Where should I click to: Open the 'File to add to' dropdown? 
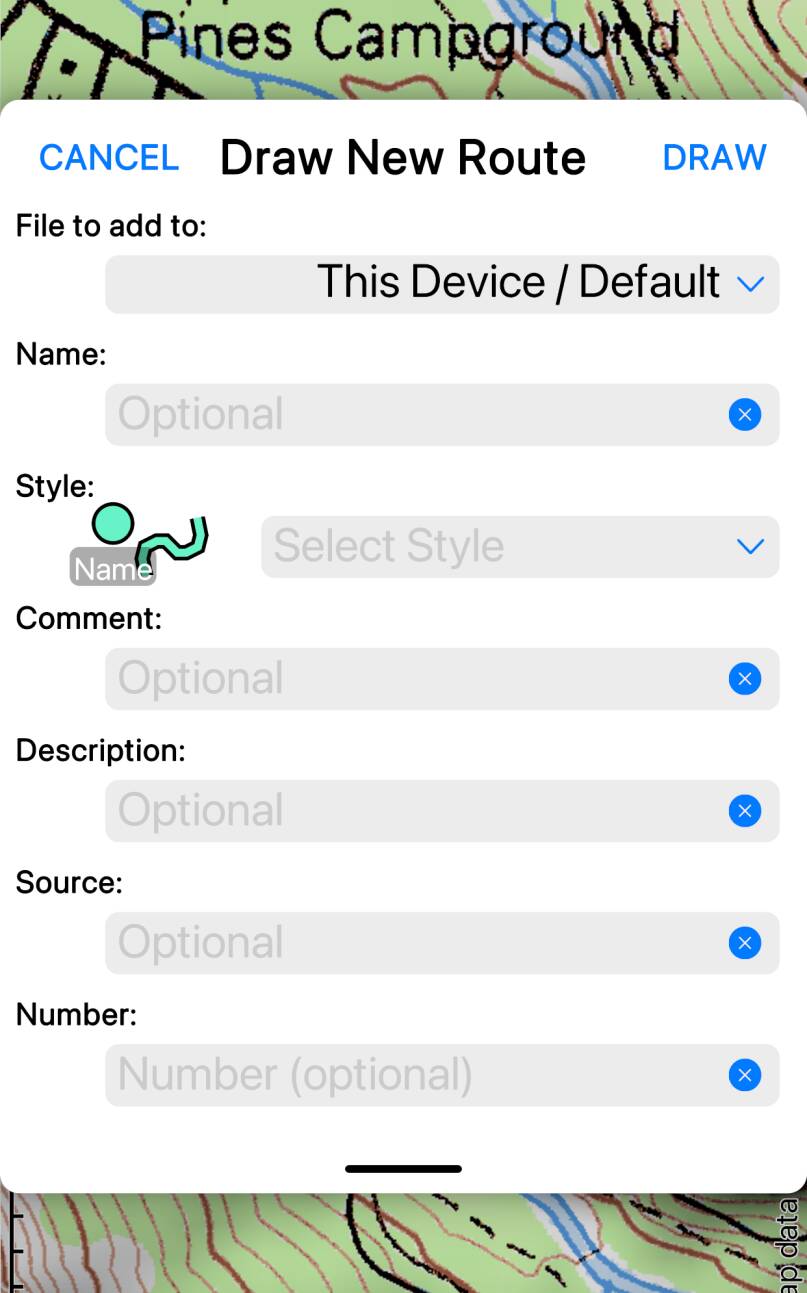(x=441, y=283)
